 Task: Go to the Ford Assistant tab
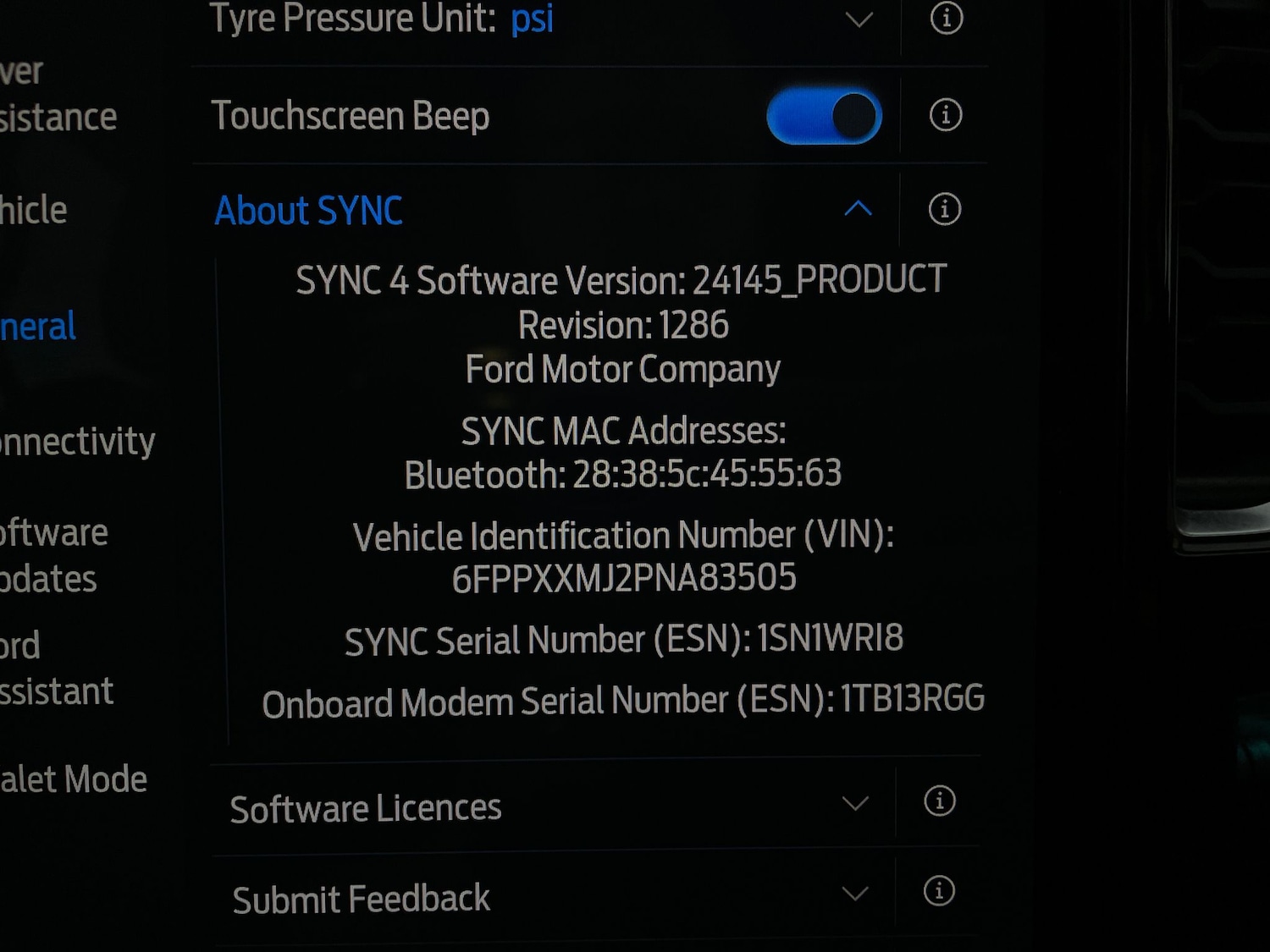(x=55, y=669)
